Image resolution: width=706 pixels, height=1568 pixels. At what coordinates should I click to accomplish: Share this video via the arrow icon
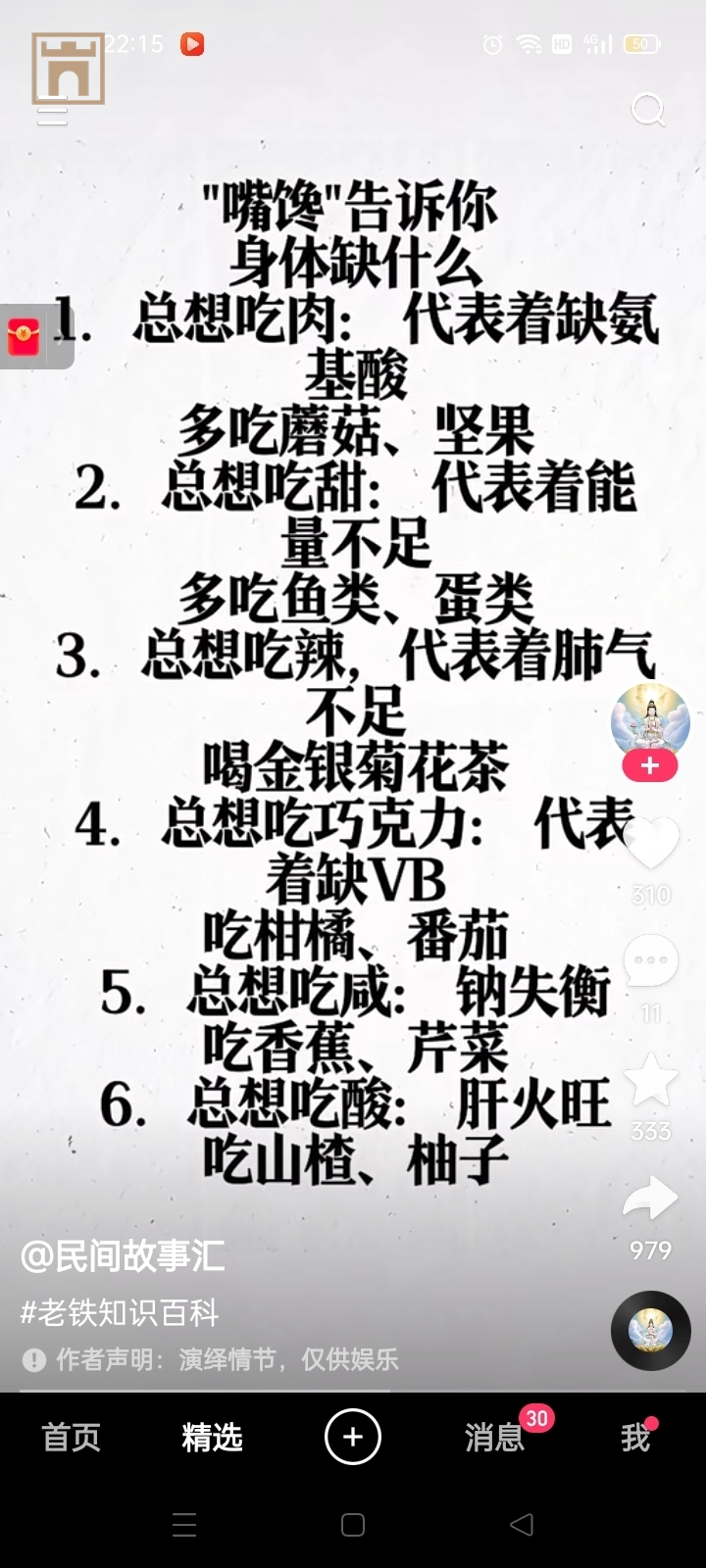651,1199
